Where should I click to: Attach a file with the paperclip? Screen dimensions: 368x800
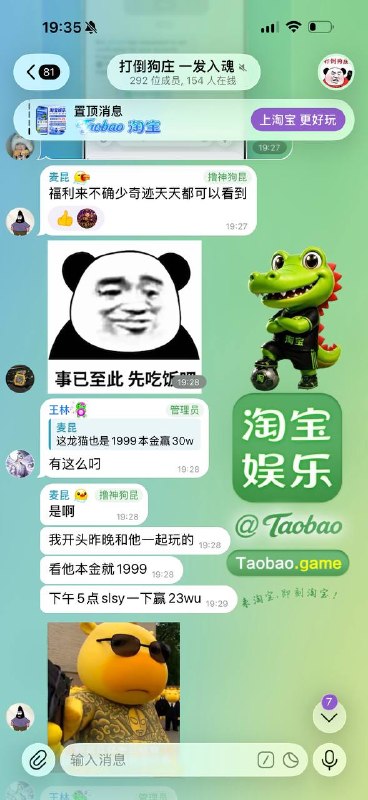pos(38,760)
